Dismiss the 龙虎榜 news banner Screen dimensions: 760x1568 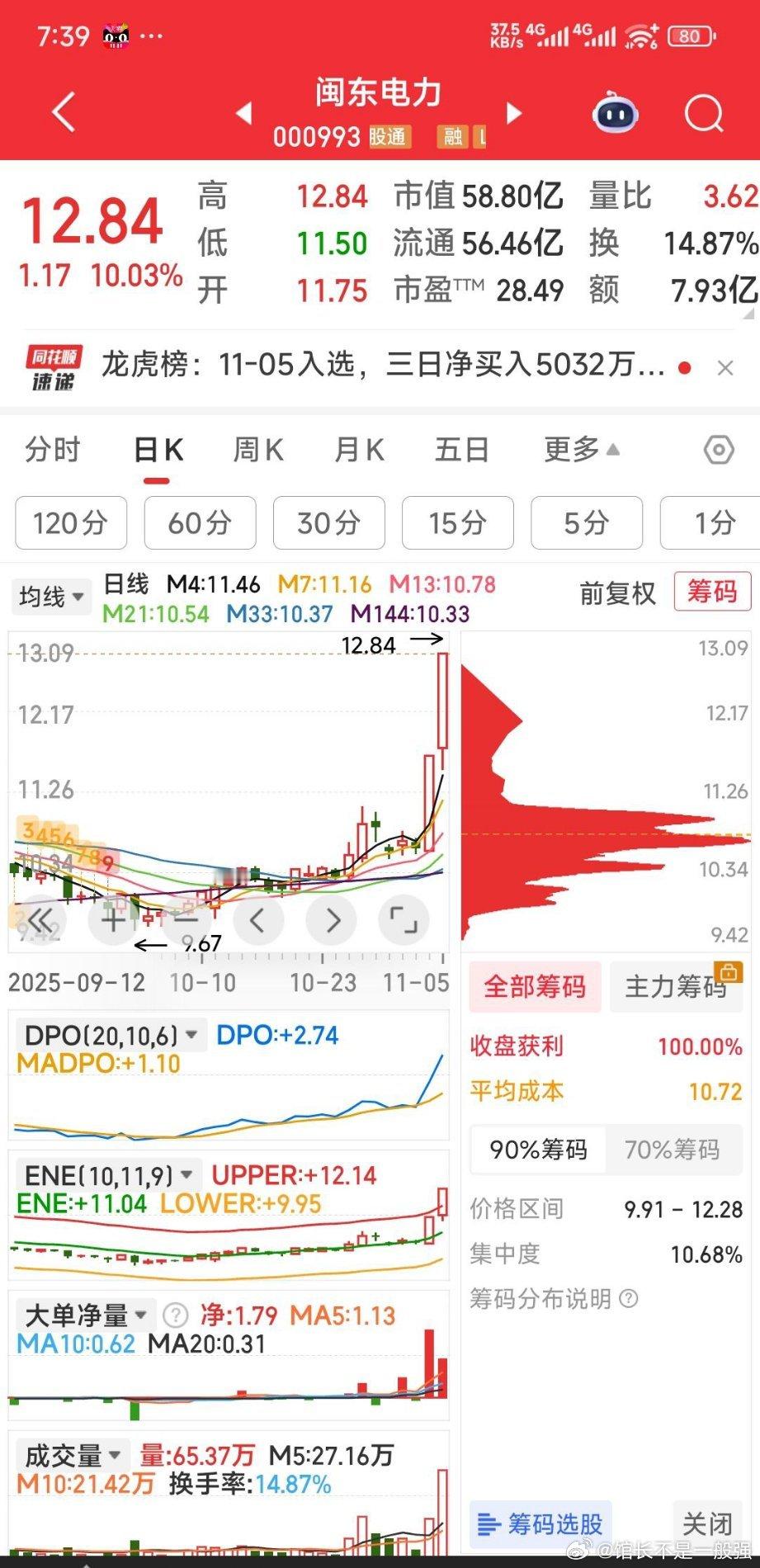click(725, 368)
